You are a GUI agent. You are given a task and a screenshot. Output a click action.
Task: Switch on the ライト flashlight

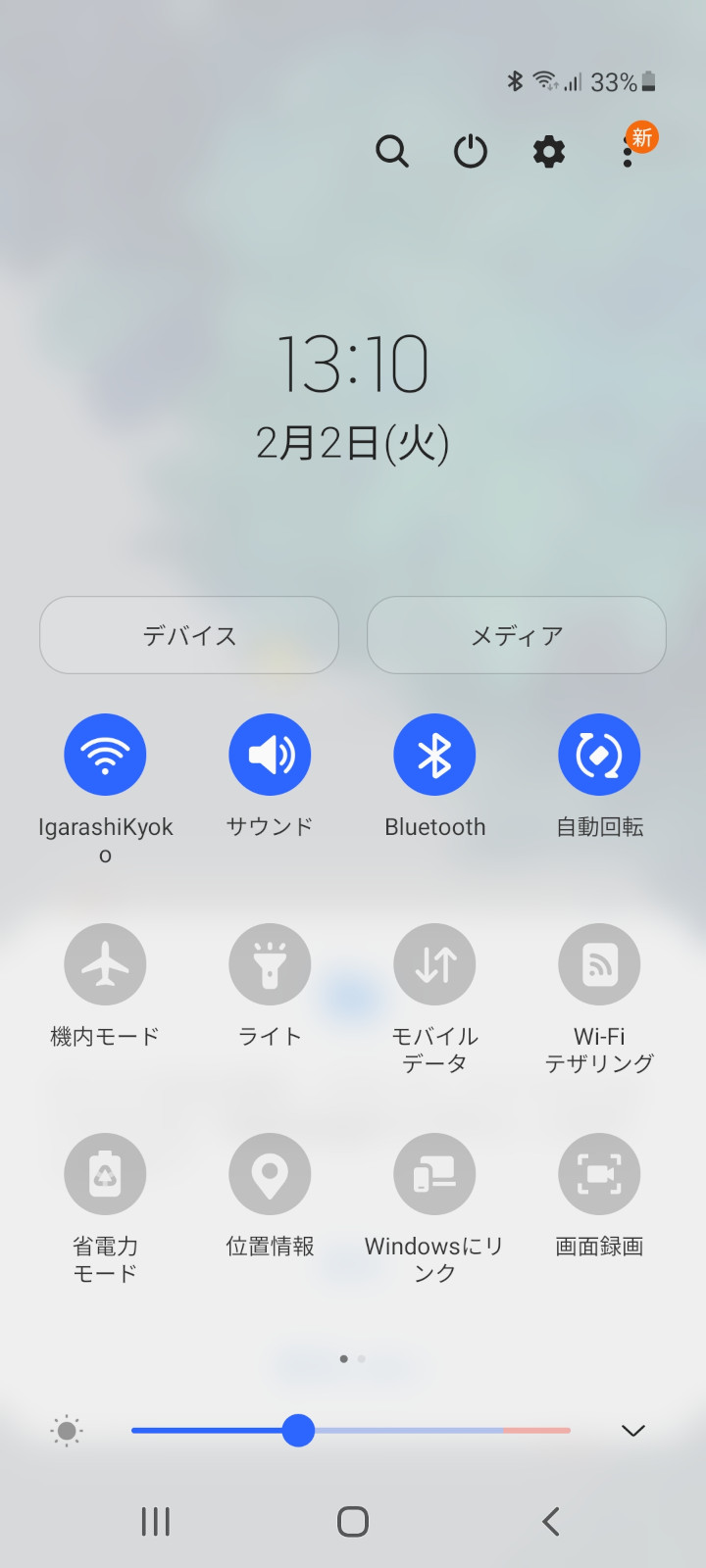tap(270, 965)
